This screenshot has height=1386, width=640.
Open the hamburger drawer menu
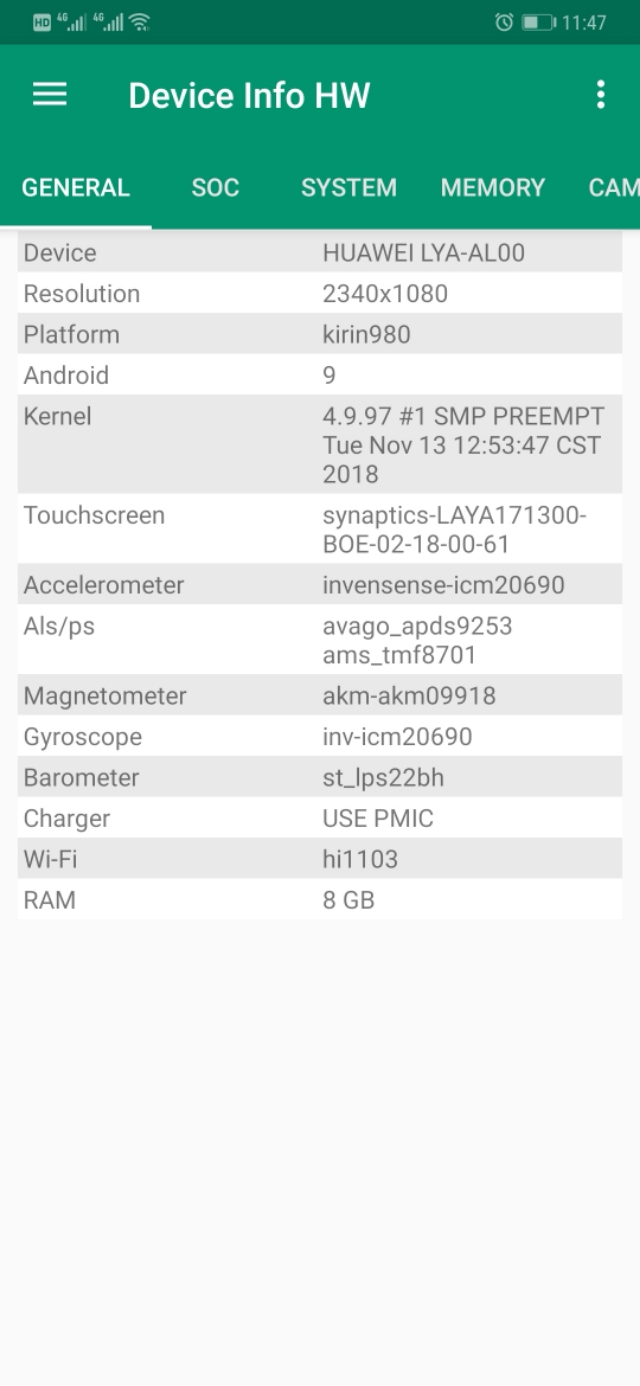[50, 95]
